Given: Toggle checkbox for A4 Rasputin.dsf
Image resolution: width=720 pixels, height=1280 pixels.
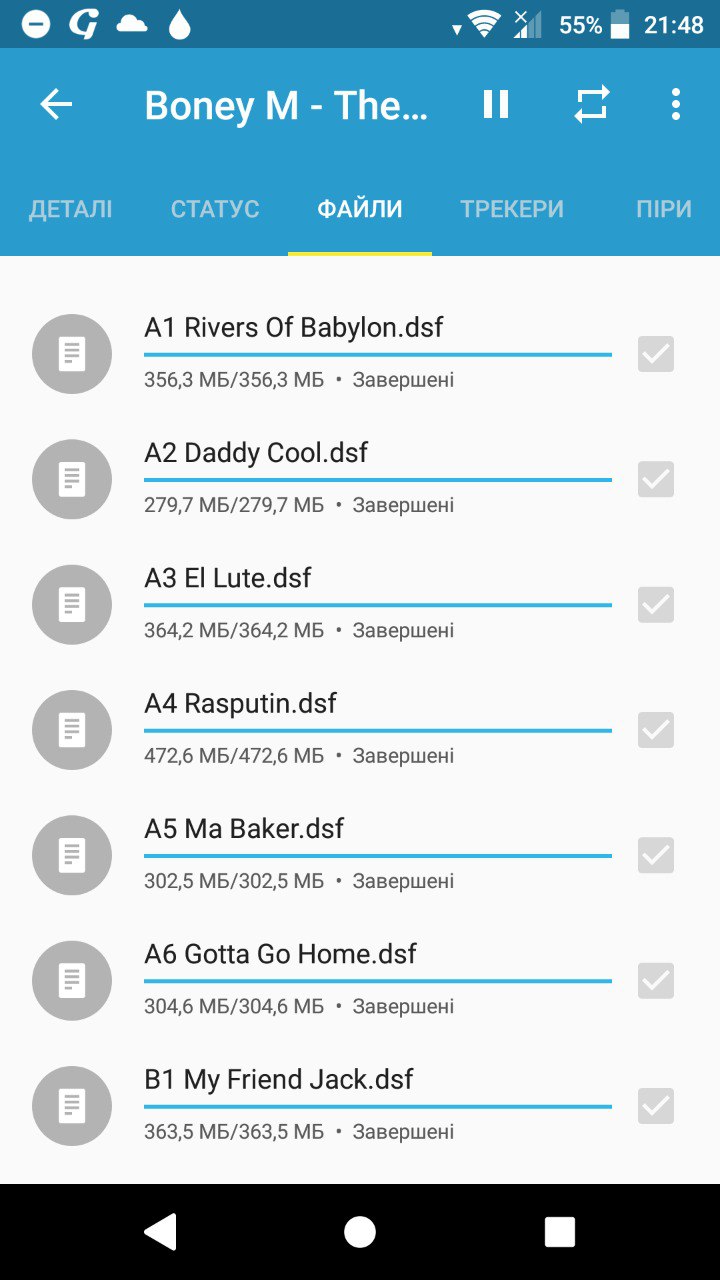Looking at the screenshot, I should coord(656,730).
